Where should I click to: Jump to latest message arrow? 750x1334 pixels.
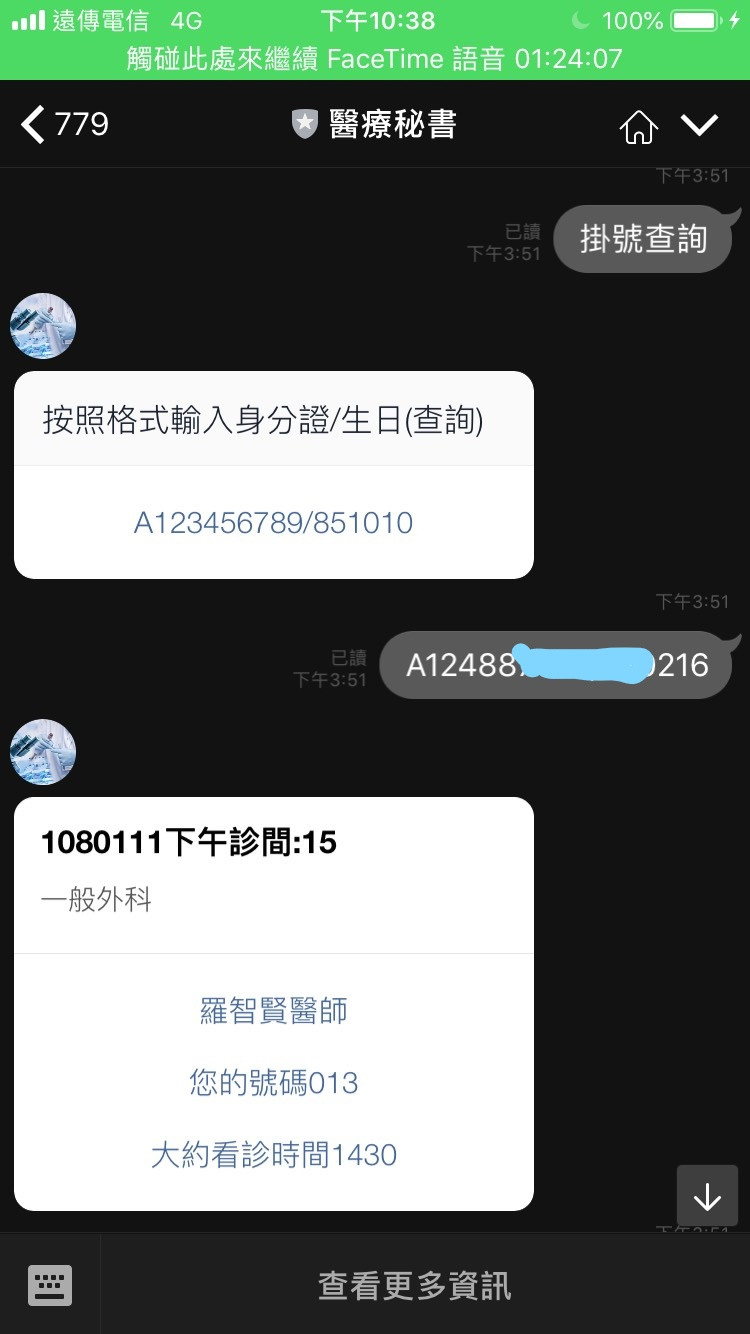[x=707, y=1196]
